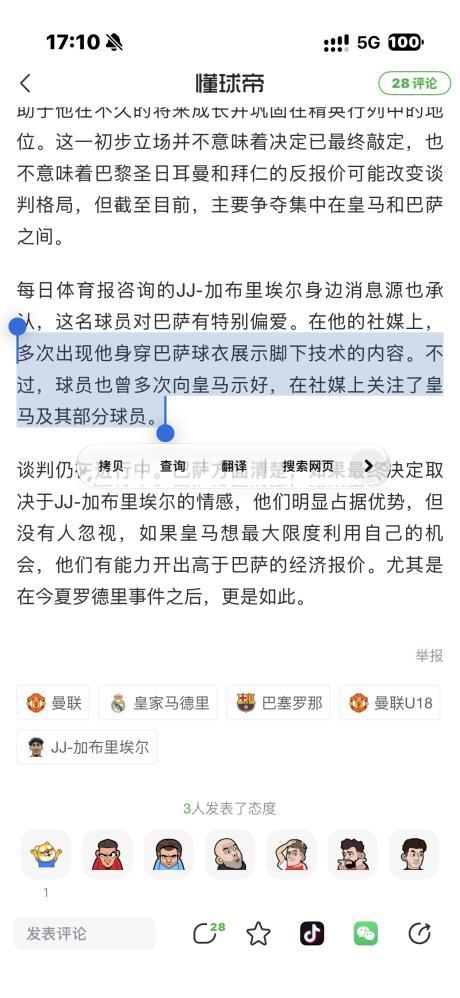460x998 pixels.
Task: Open the share arrow icon
Action: (419, 934)
